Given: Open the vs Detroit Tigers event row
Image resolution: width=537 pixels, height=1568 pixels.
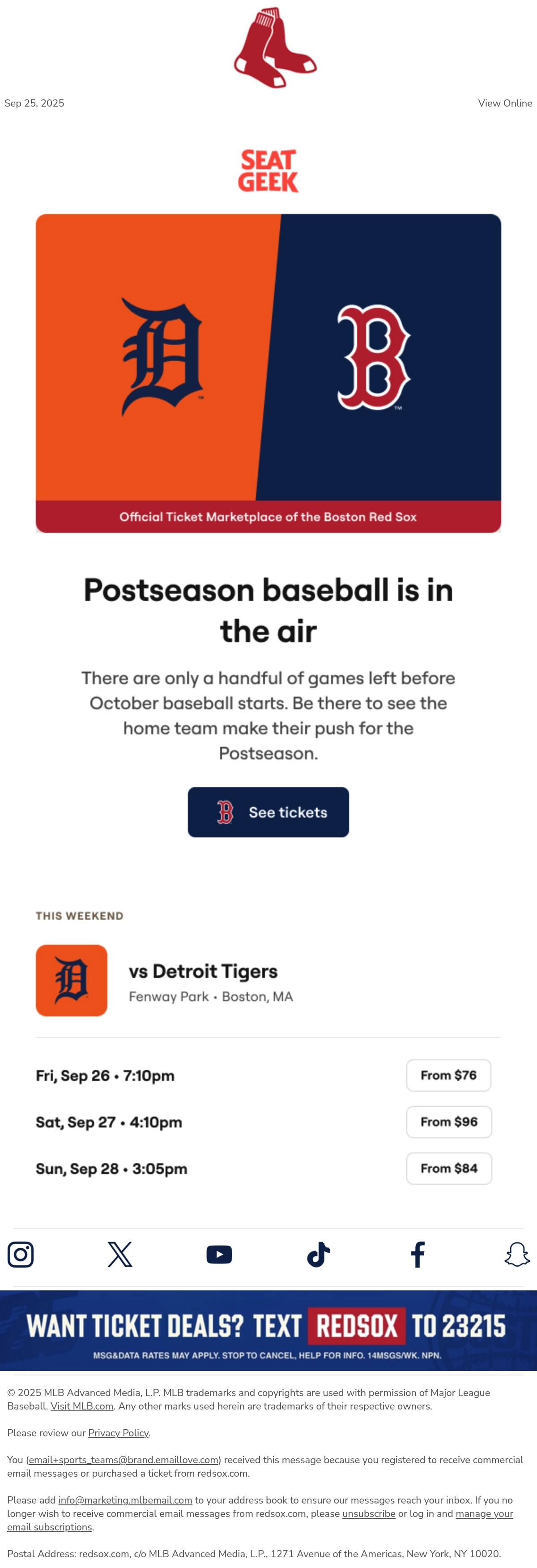Looking at the screenshot, I should point(268,980).
